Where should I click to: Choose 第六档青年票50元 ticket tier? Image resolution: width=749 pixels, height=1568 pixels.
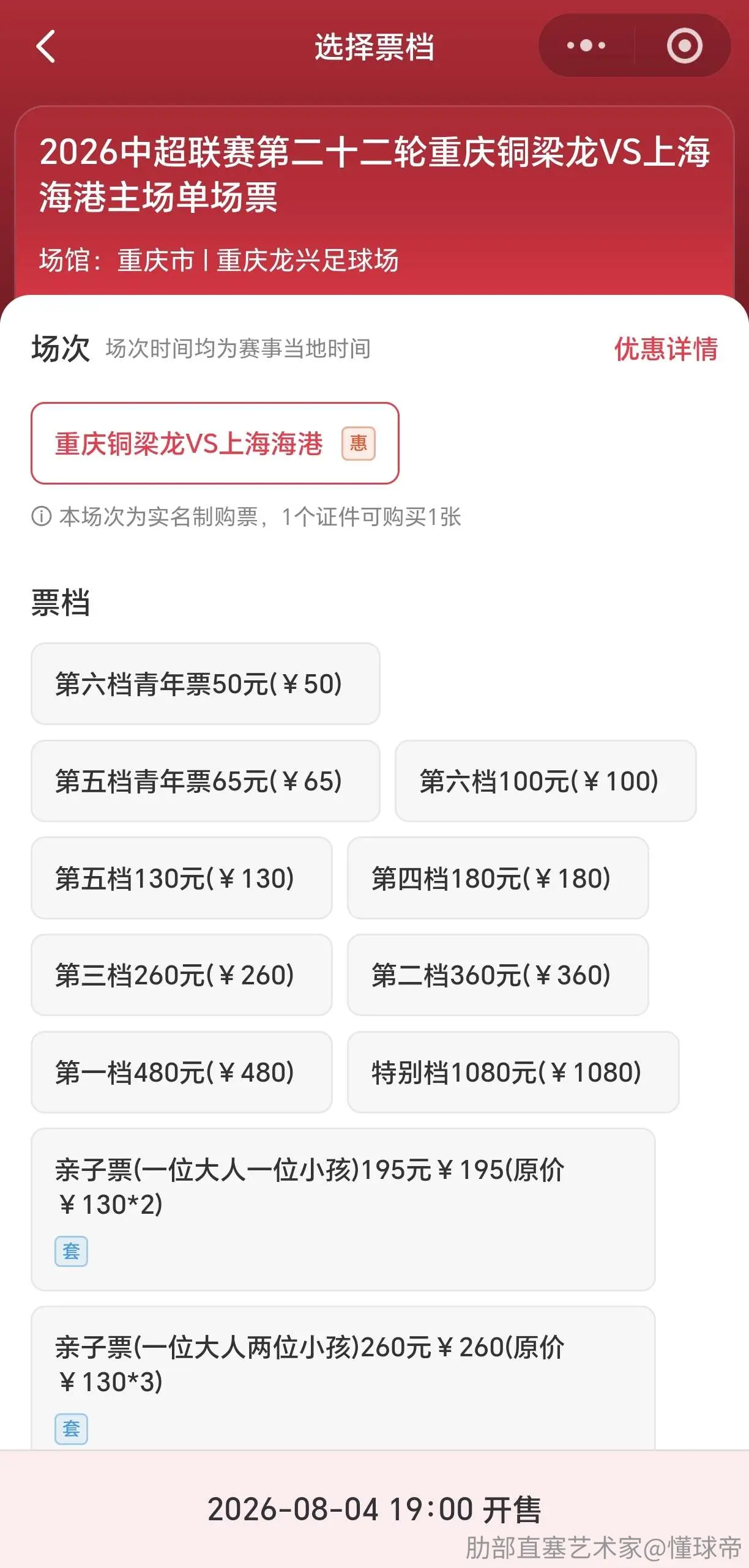pyautogui.click(x=206, y=683)
